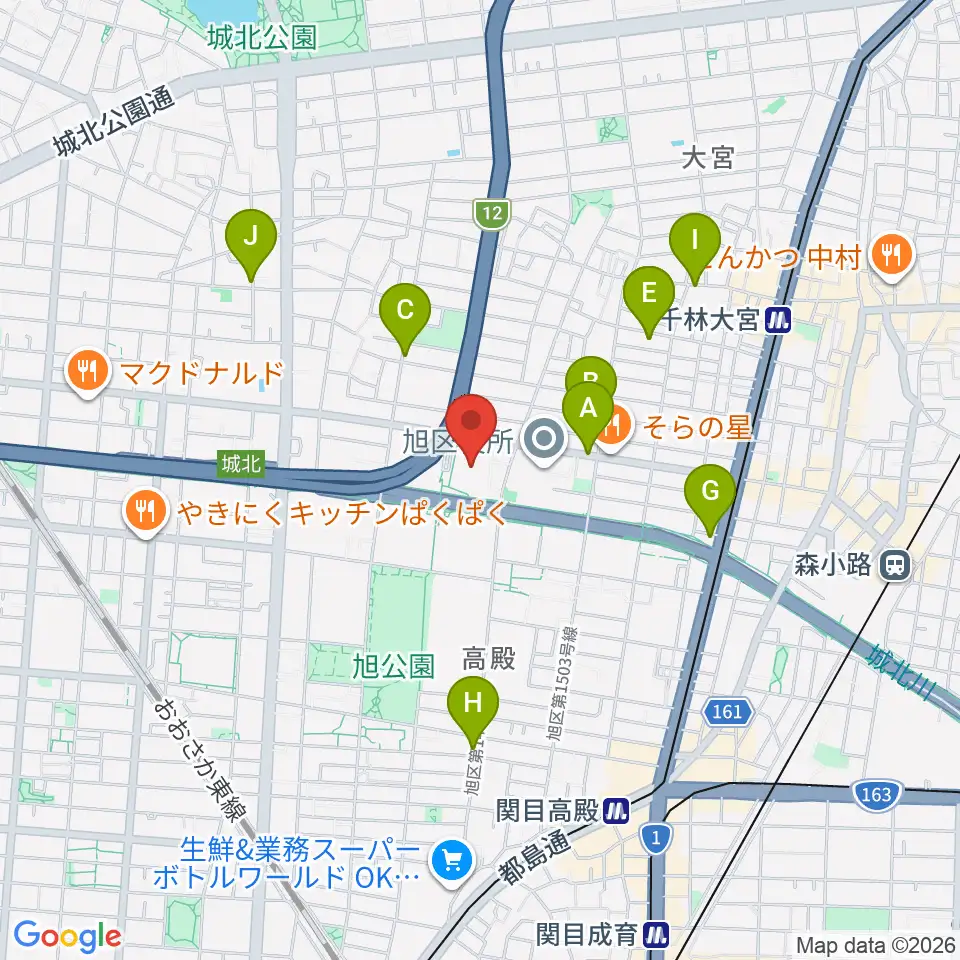The height and width of the screenshot is (960, 960).
Task: Select green marker J
Action: [251, 244]
